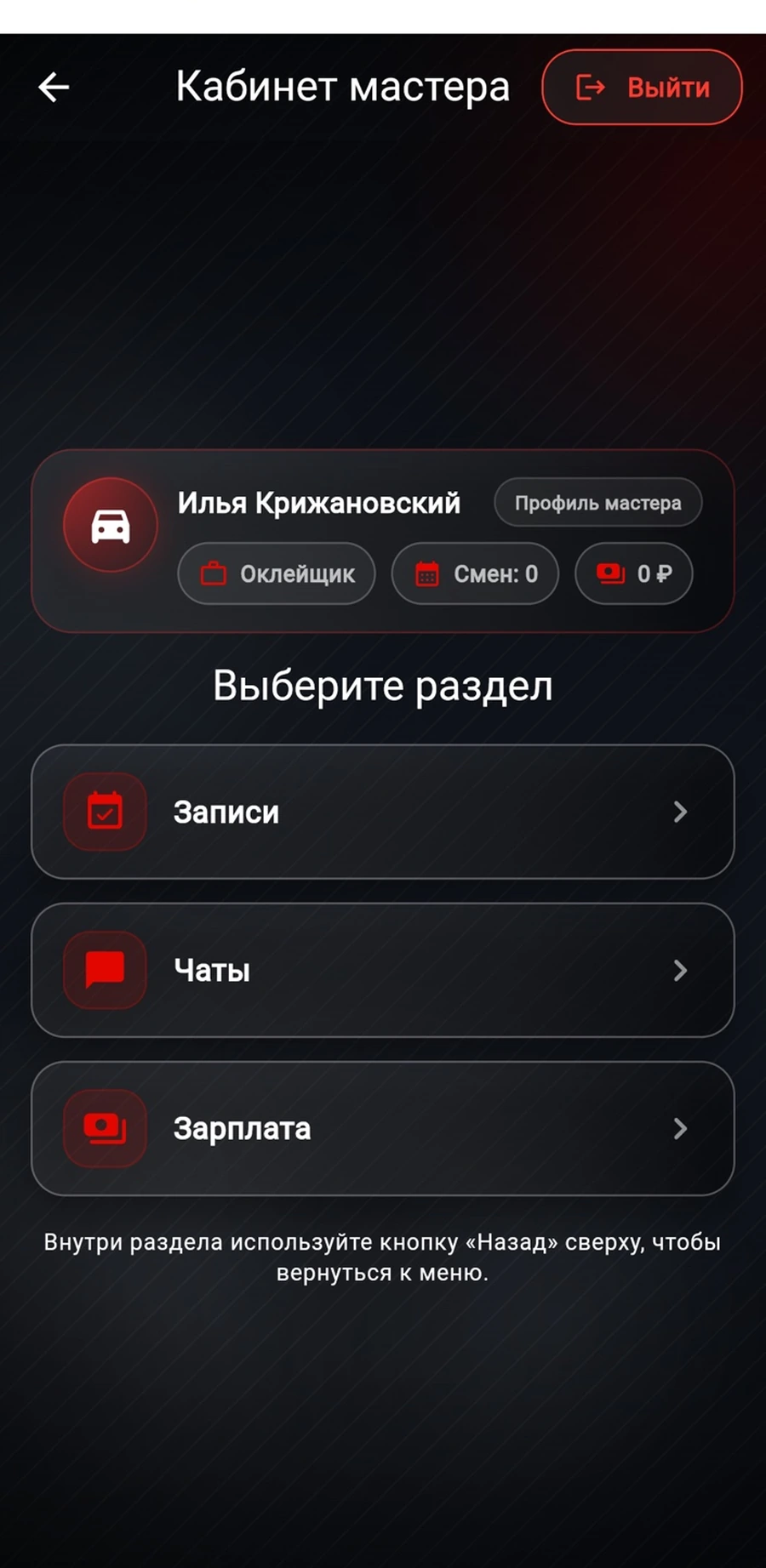Tap the 0 ₽ balance chip
This screenshot has width=766, height=1568.
click(633, 573)
